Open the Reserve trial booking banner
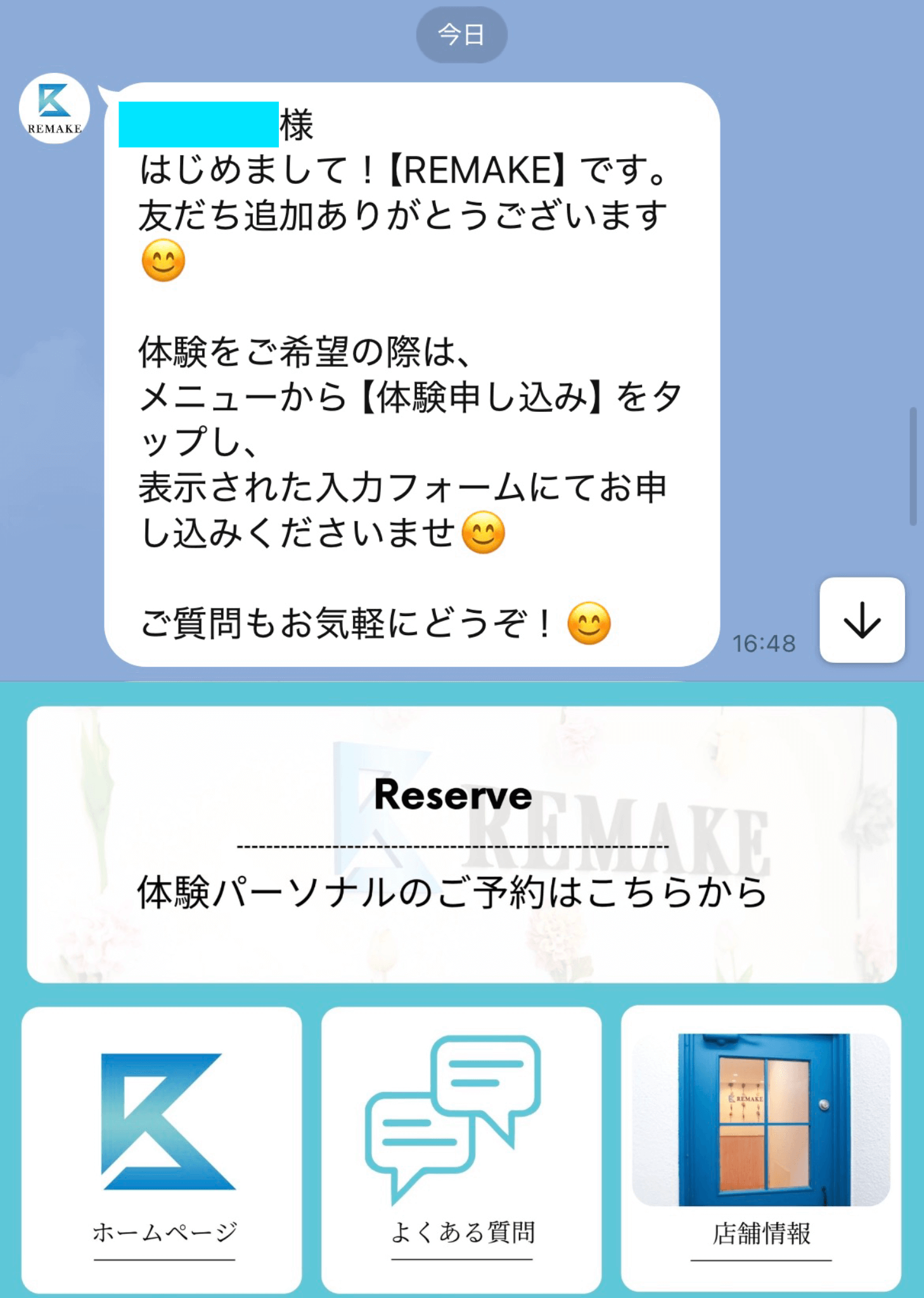Screen dimensions: 924x1298 pos(461,844)
